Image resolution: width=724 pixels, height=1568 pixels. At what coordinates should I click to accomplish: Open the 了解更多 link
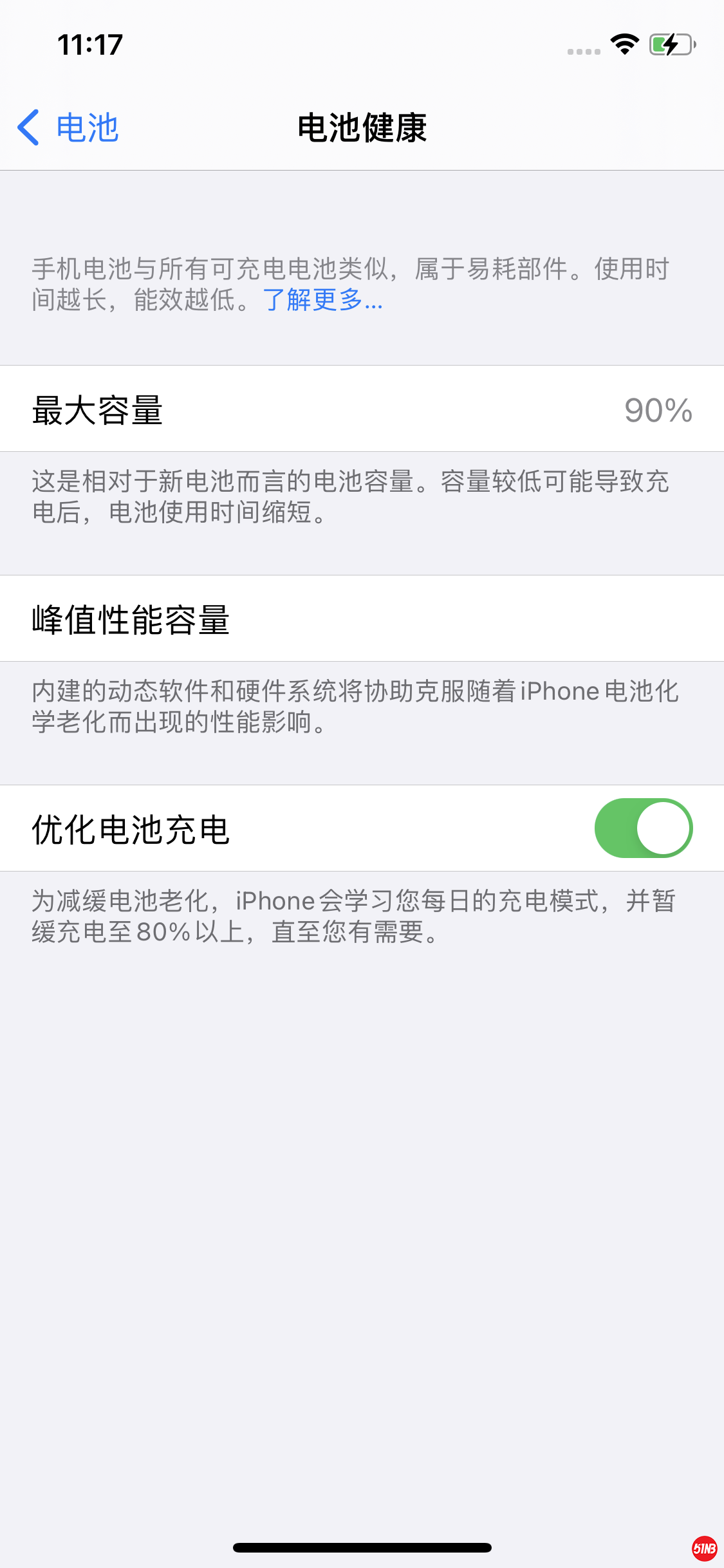point(322,300)
